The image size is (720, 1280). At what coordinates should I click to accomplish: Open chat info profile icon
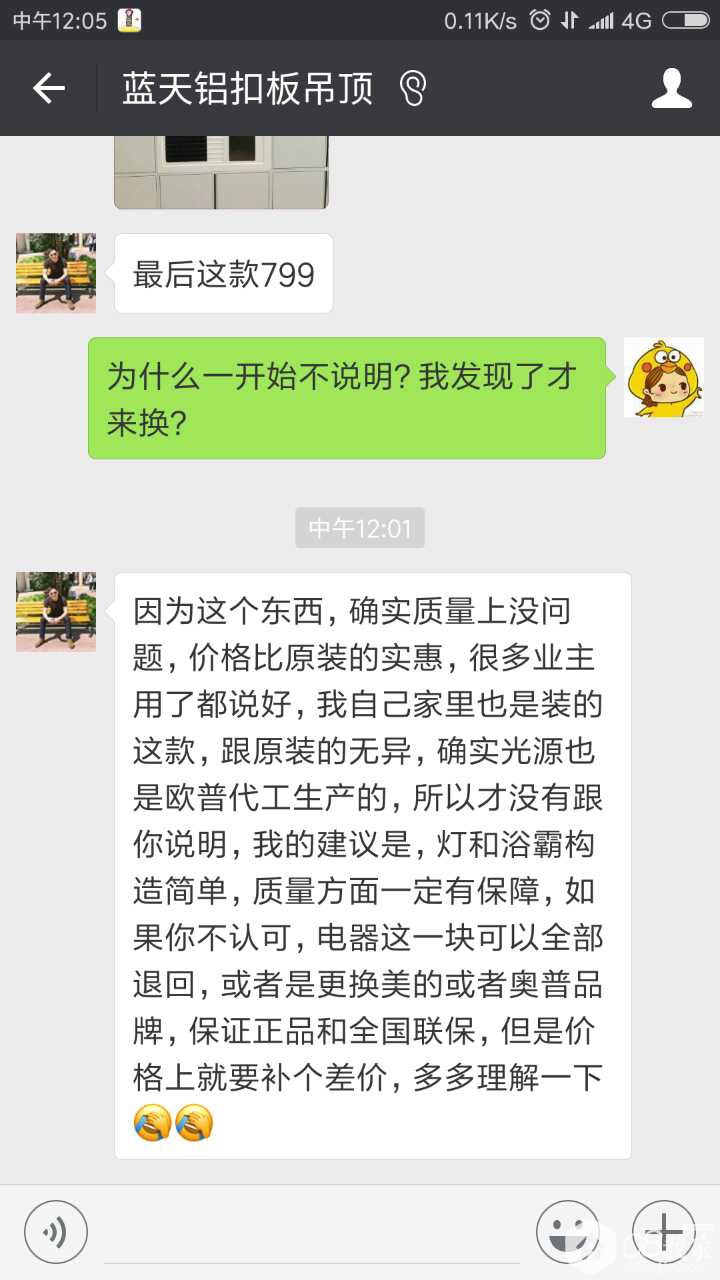click(671, 88)
